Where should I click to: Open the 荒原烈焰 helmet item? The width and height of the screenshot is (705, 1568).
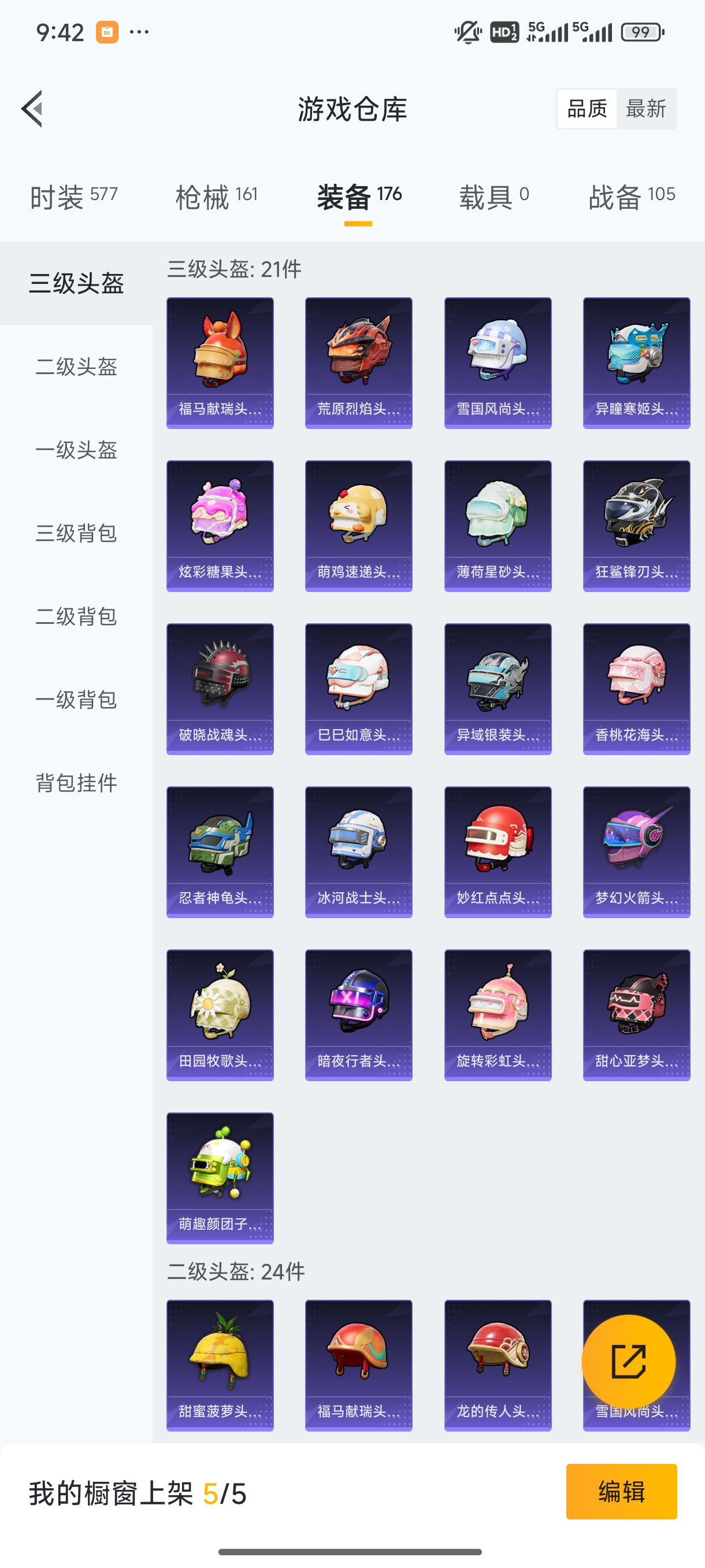click(358, 363)
